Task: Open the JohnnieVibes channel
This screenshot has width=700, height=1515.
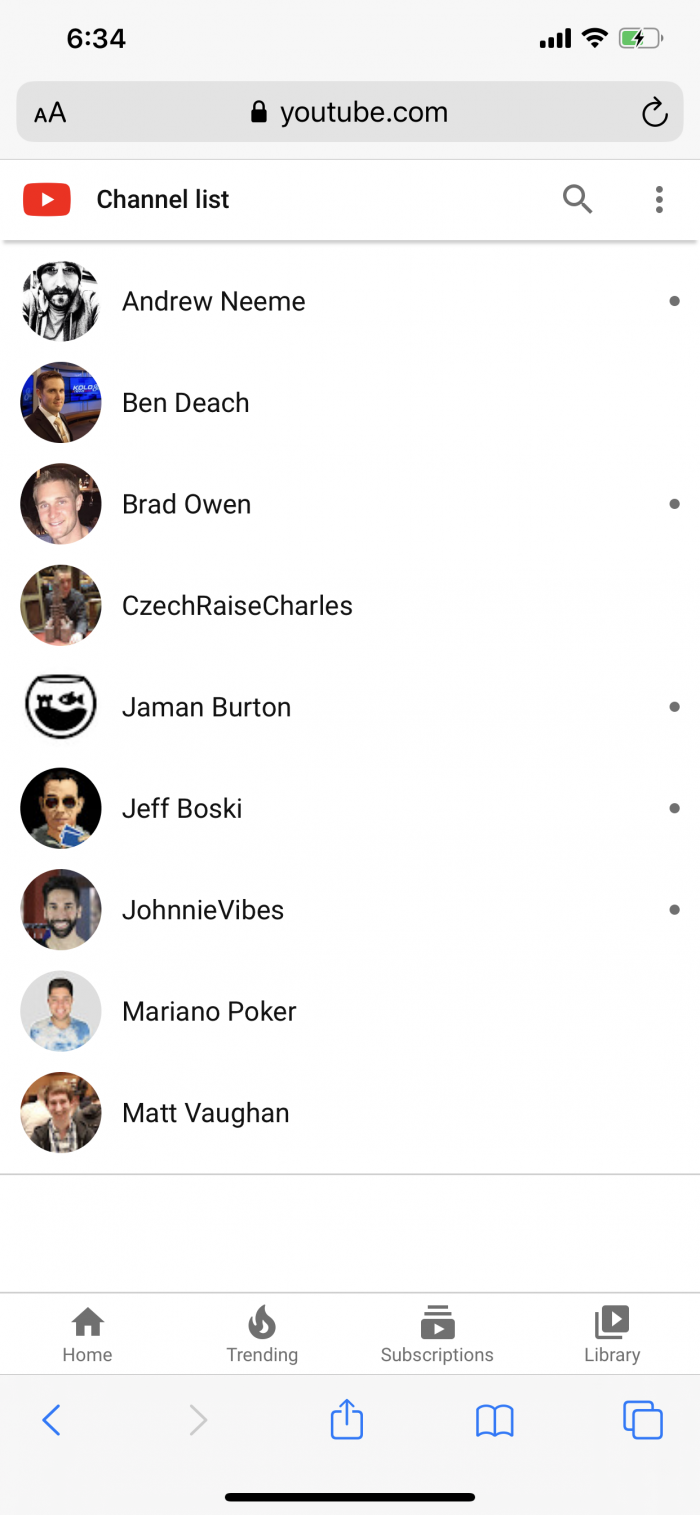Action: [x=203, y=910]
